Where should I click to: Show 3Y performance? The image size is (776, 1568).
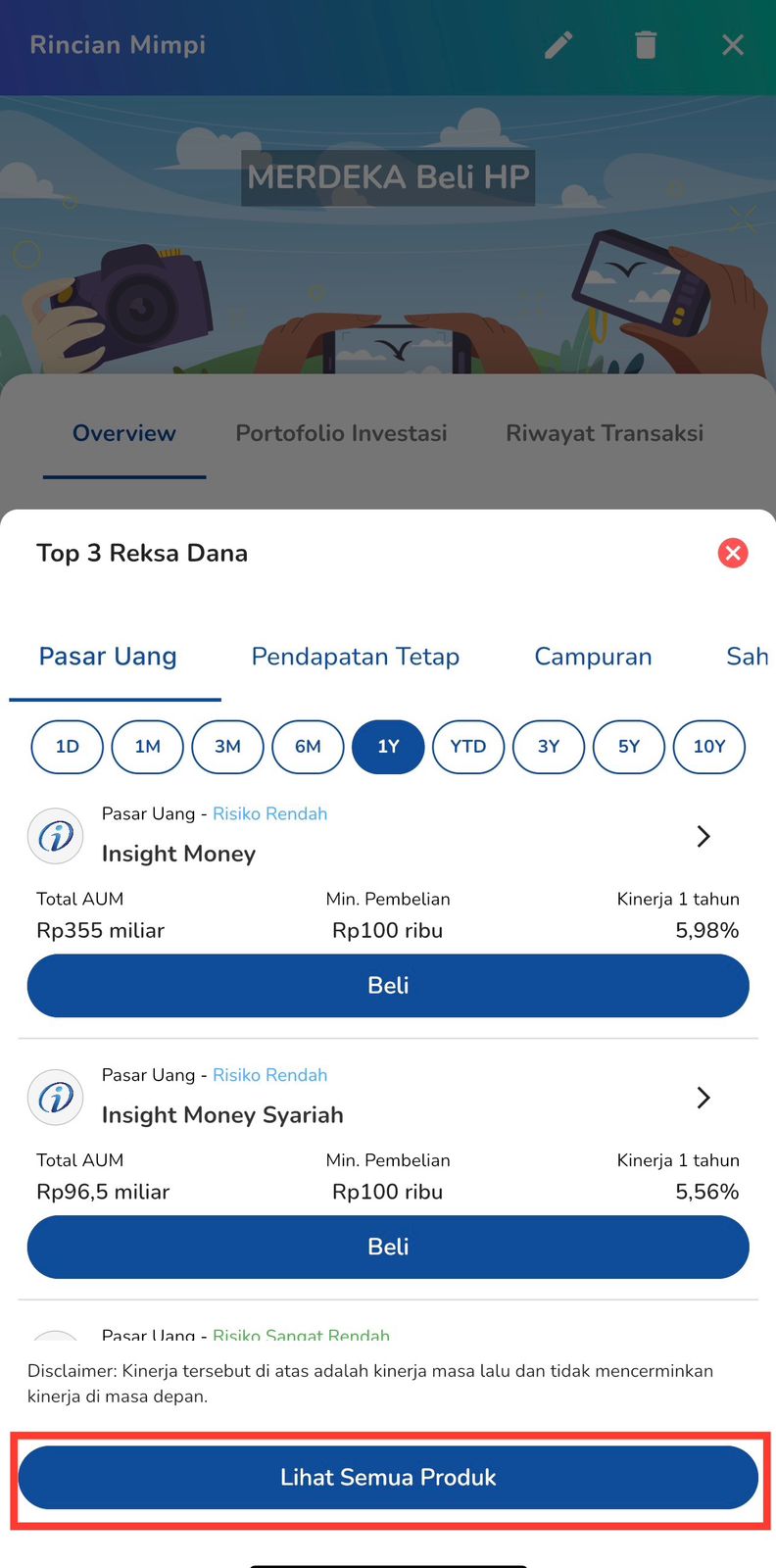tap(549, 747)
